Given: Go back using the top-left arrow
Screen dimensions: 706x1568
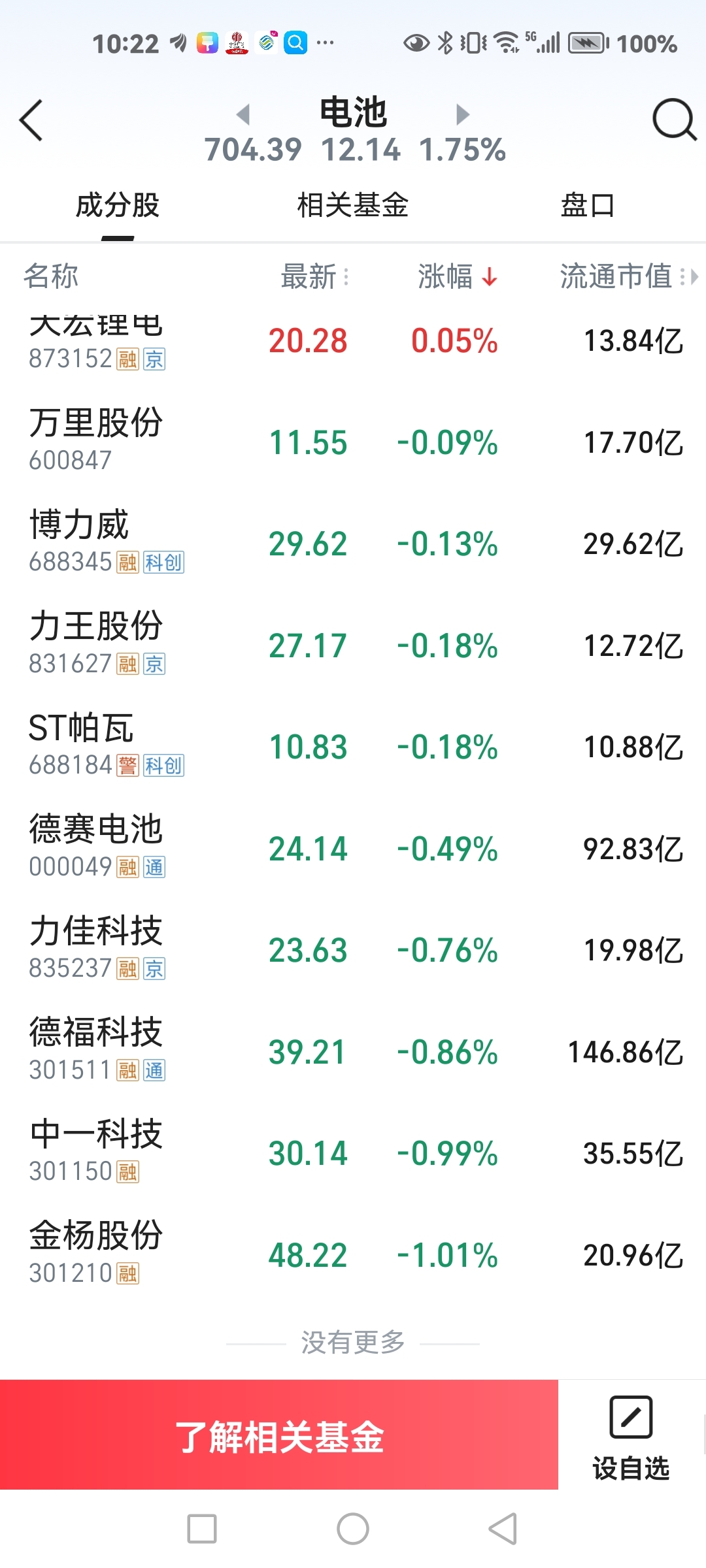Looking at the screenshot, I should (31, 120).
